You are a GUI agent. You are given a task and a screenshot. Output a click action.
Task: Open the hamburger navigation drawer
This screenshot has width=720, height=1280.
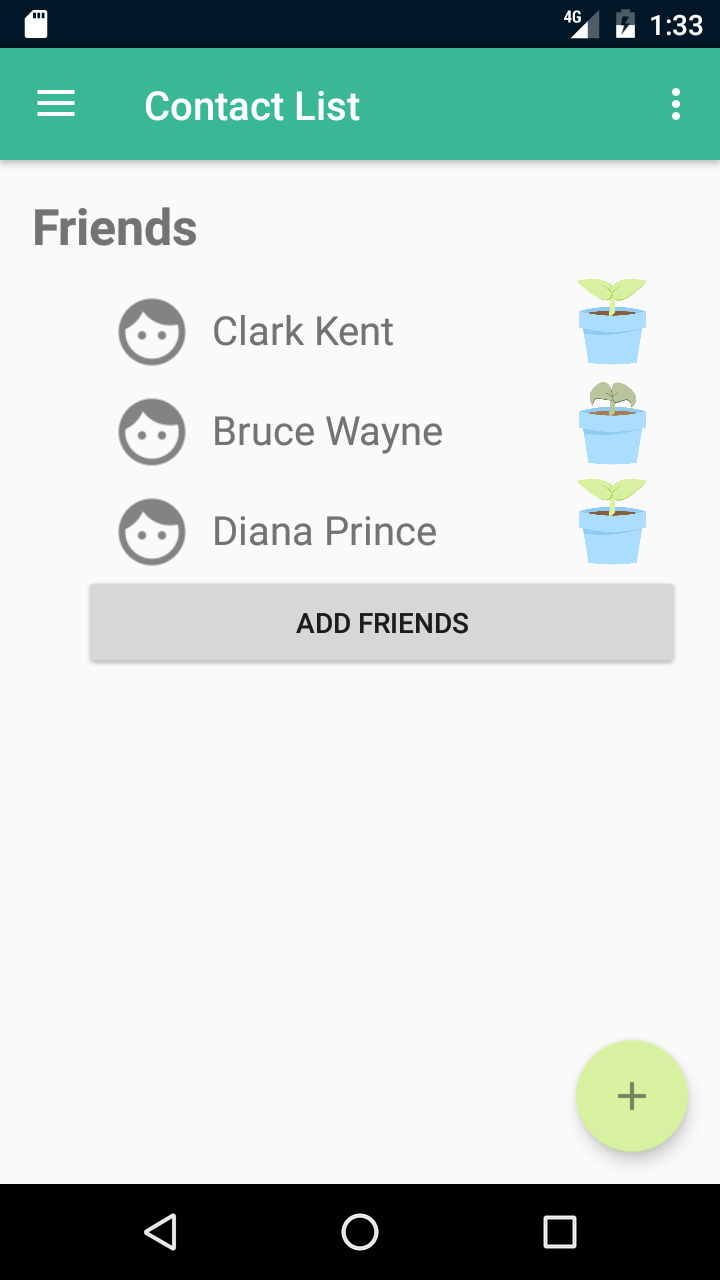click(x=56, y=104)
